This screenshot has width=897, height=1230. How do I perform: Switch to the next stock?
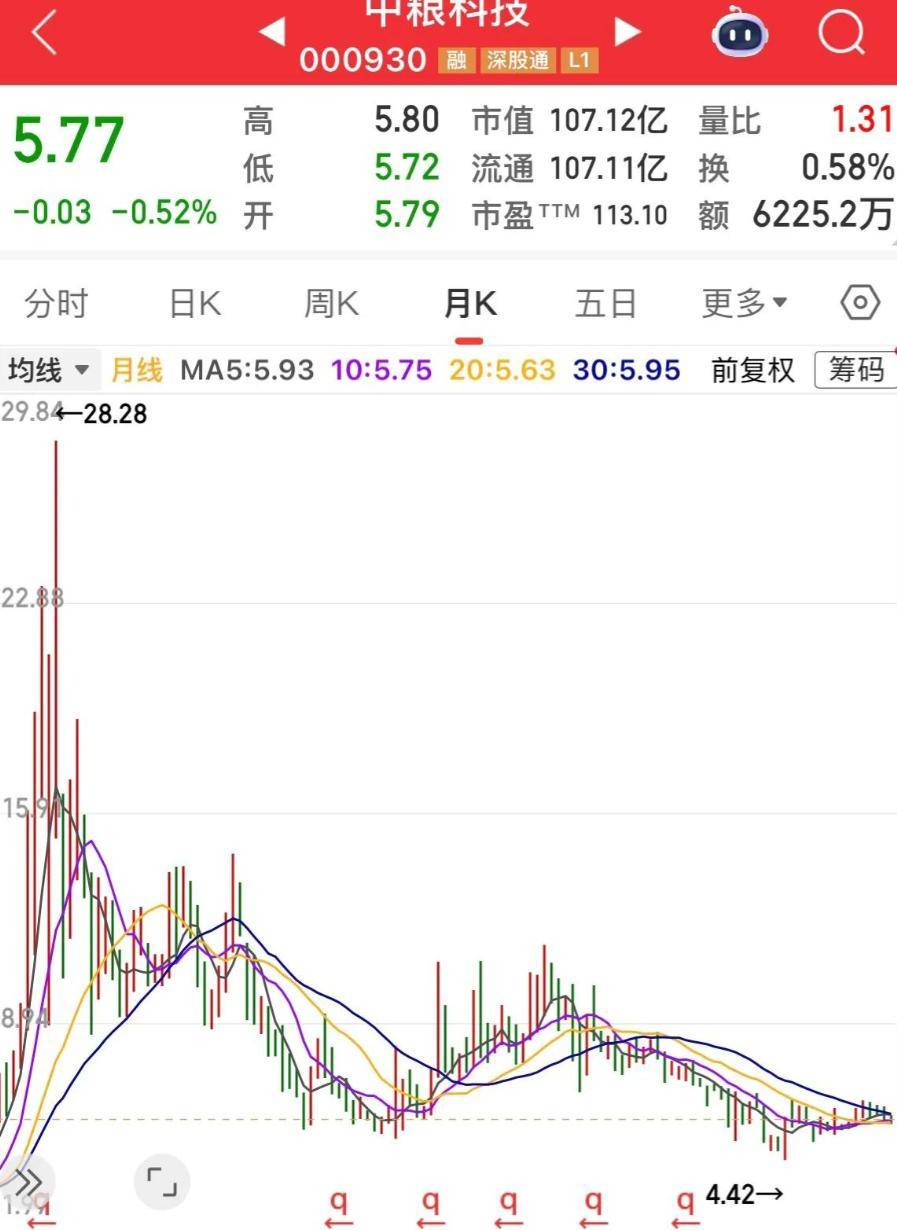(x=627, y=32)
